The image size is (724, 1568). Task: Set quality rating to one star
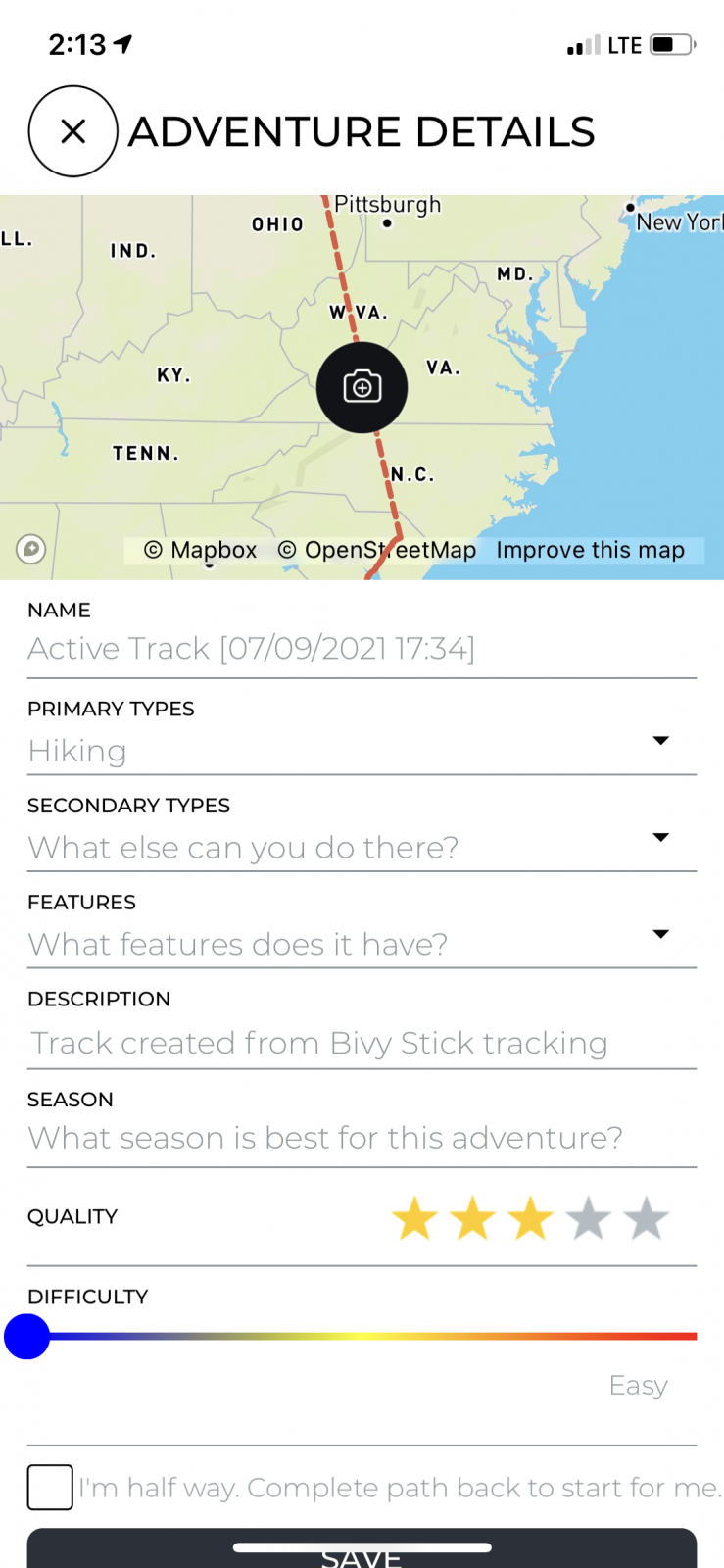click(414, 1219)
